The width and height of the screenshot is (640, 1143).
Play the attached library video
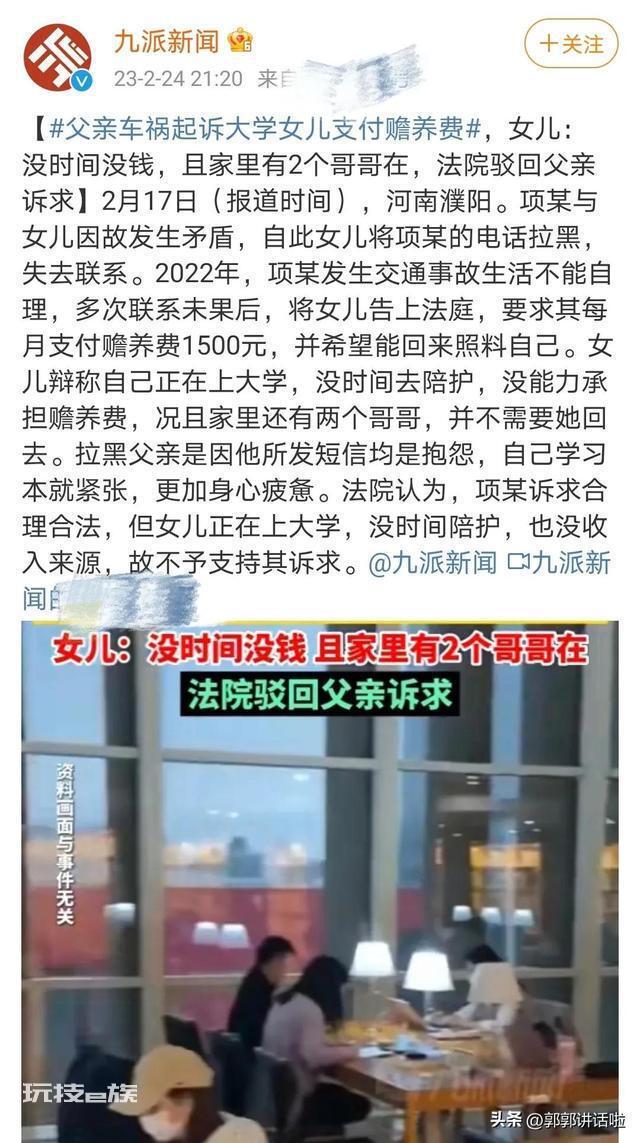(320, 881)
